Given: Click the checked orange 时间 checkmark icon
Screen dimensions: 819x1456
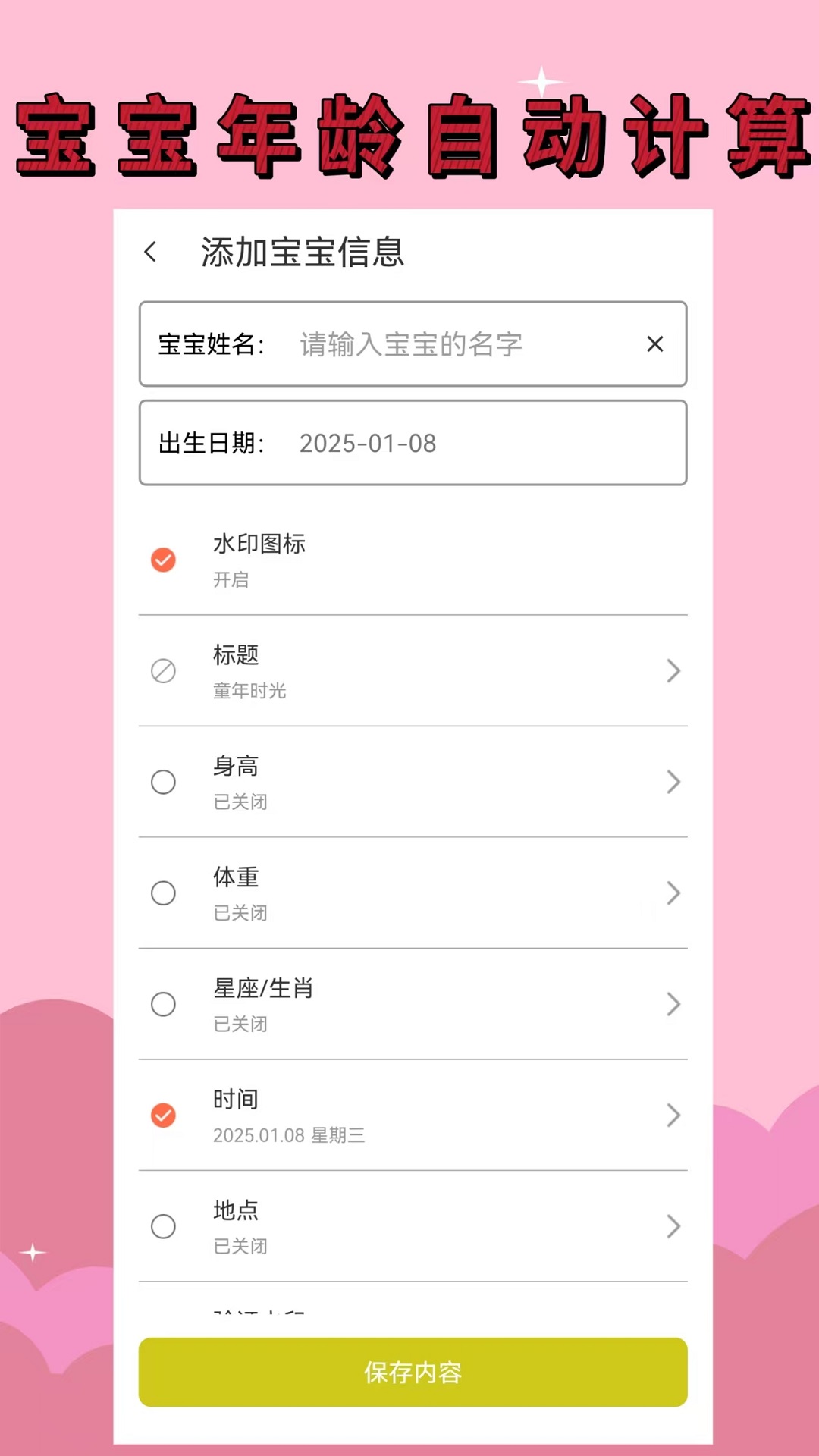Looking at the screenshot, I should click(x=164, y=1116).
